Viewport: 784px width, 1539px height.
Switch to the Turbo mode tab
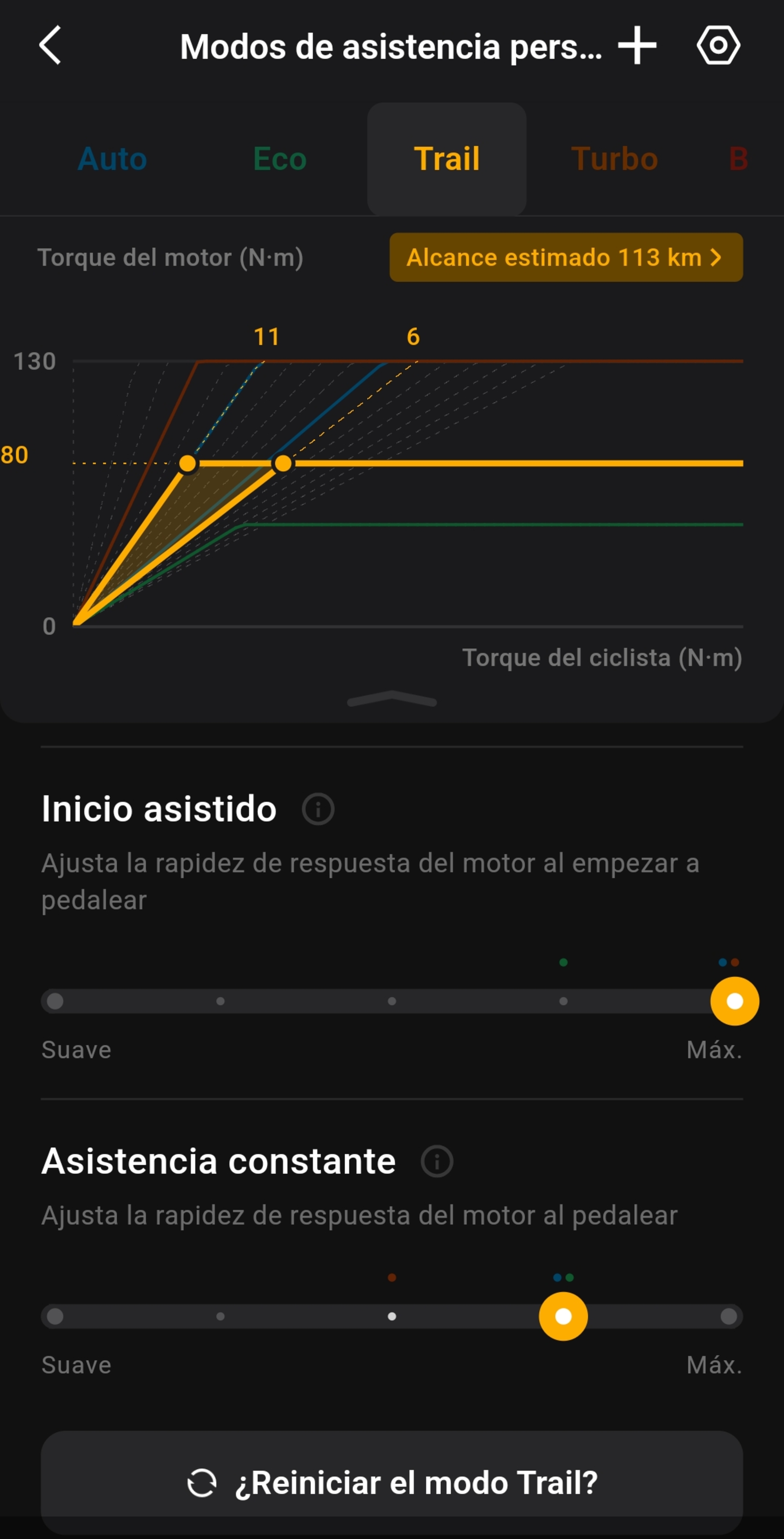click(x=614, y=159)
